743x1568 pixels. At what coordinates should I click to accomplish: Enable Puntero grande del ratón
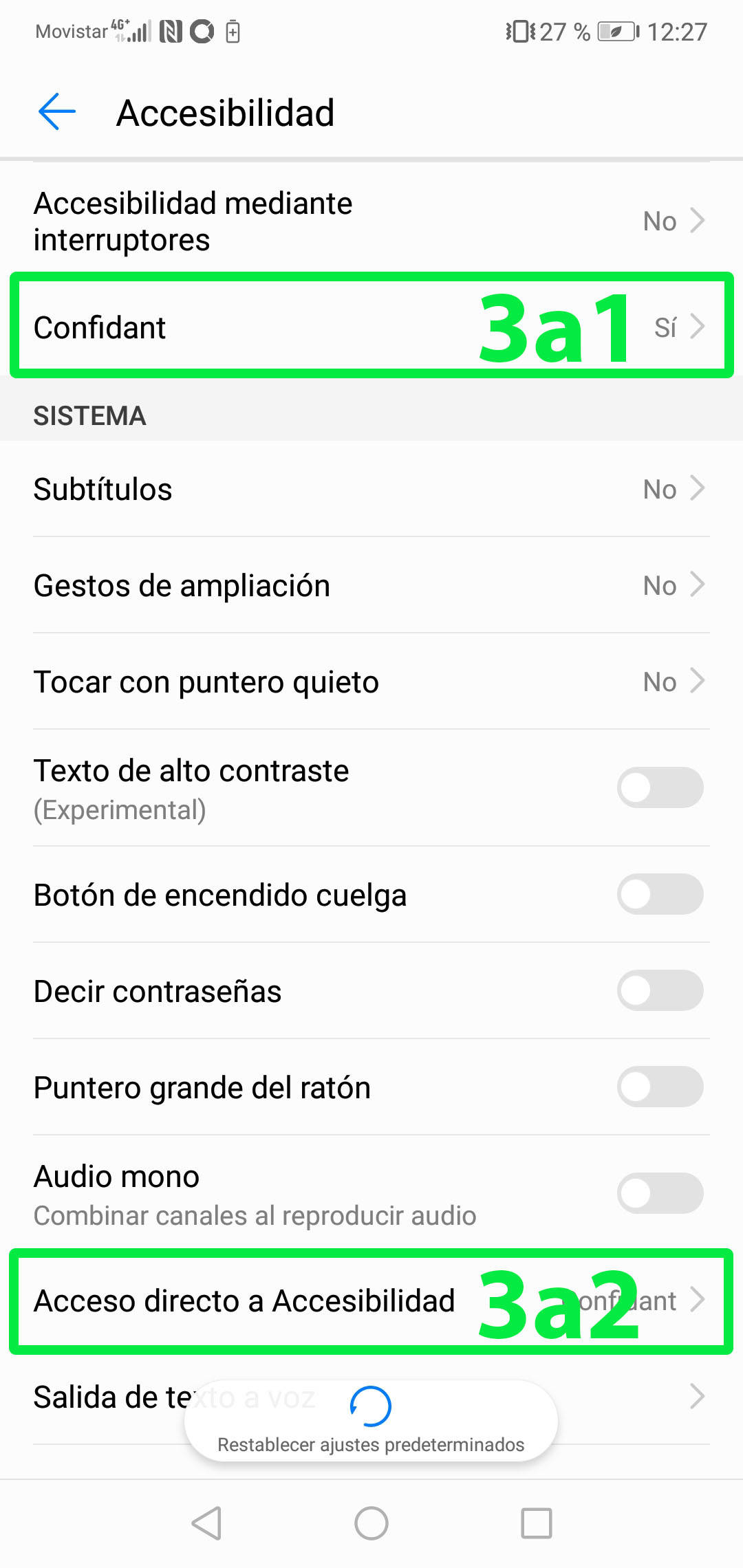pos(660,1087)
